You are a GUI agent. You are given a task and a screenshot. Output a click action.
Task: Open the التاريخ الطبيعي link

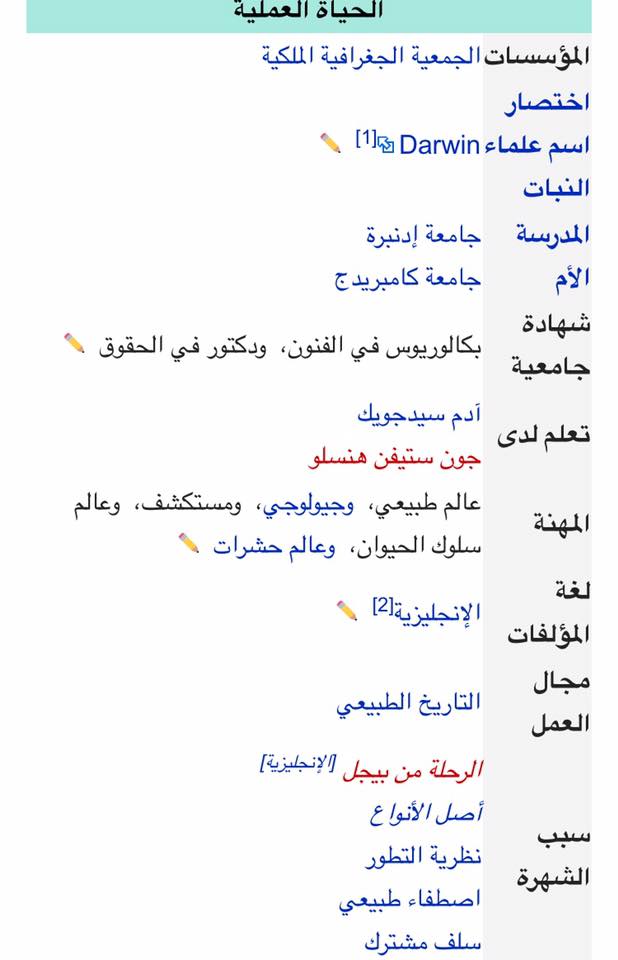(x=409, y=703)
